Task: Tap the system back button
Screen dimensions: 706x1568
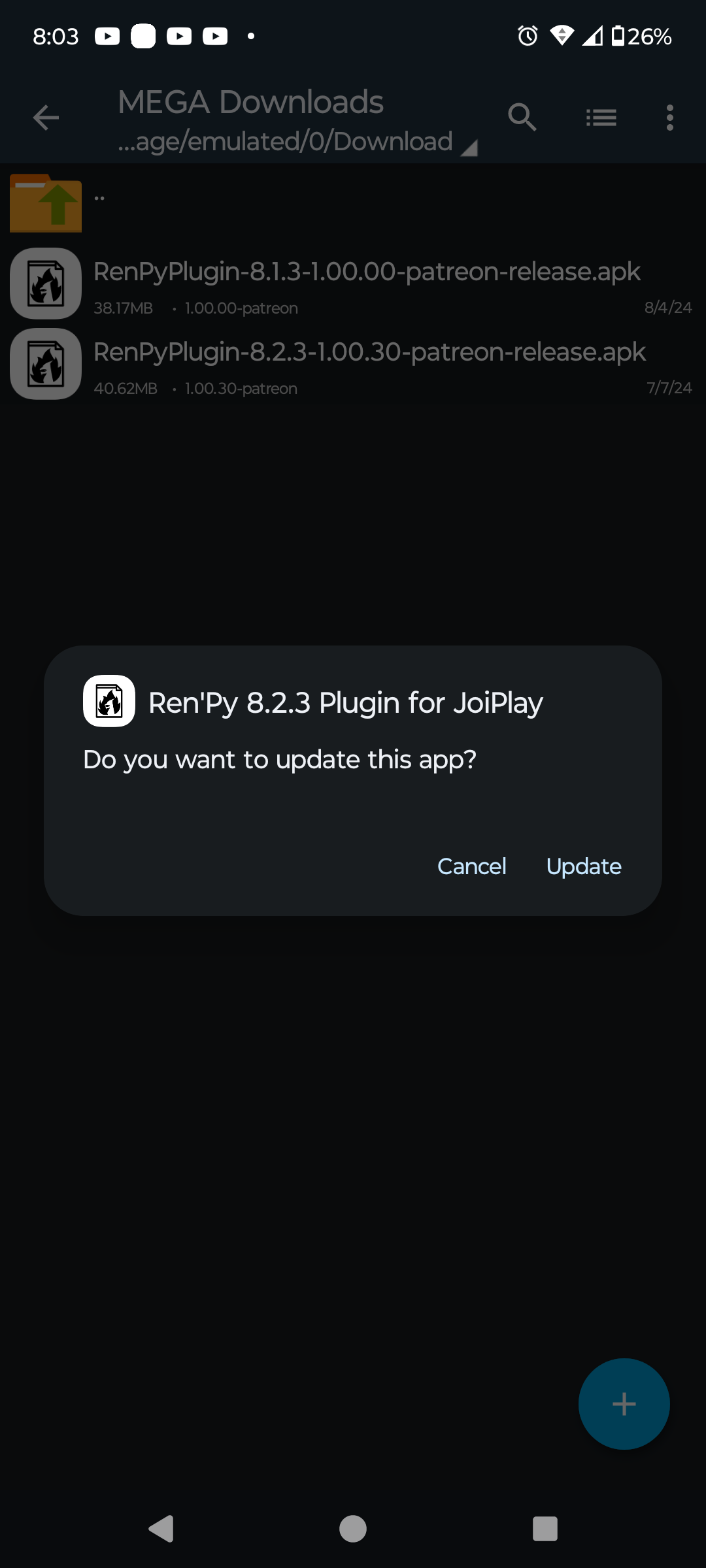Action: pos(161,1528)
